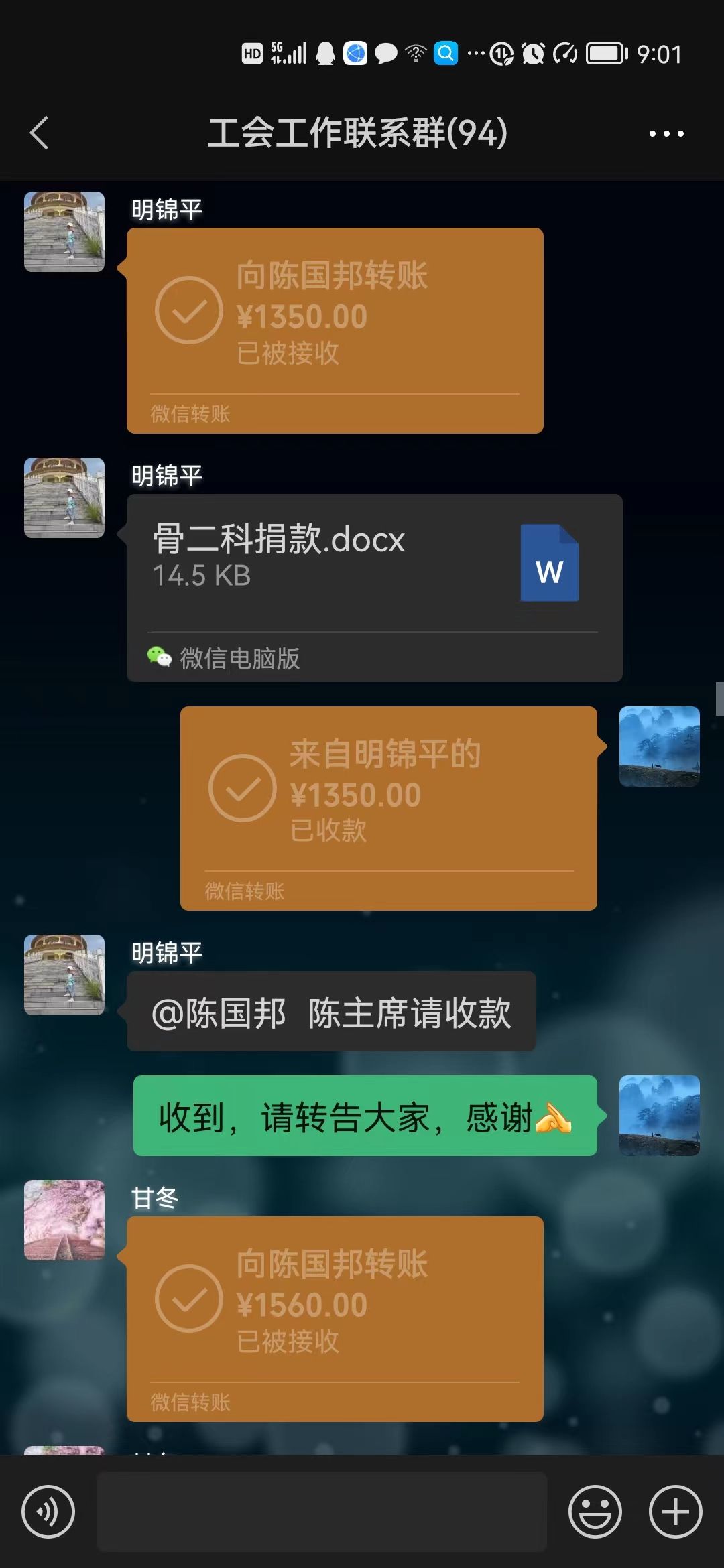Open the emoji picker
Image resolution: width=724 pixels, height=1568 pixels.
tap(595, 1511)
